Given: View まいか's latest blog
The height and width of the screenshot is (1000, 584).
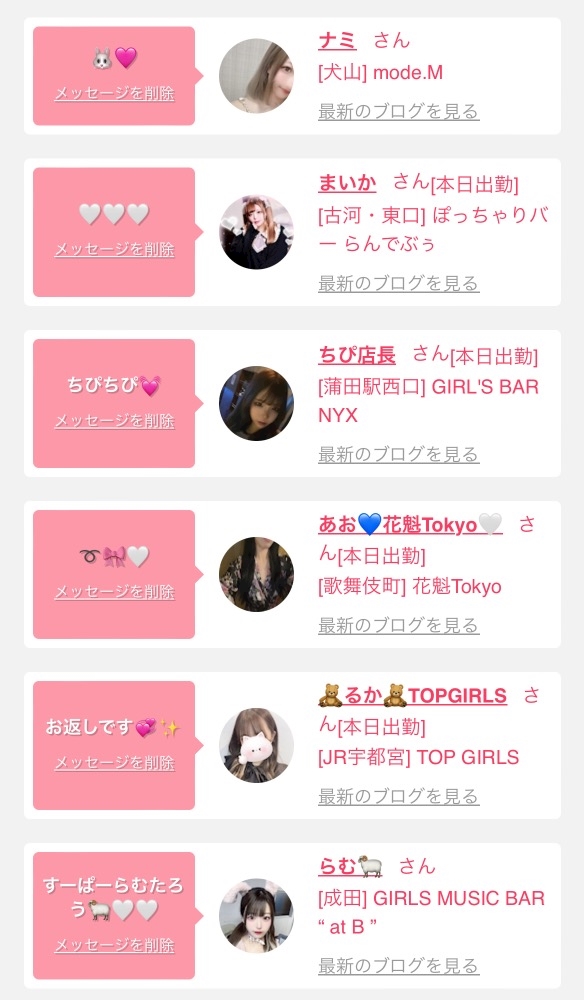Looking at the screenshot, I should (x=398, y=283).
